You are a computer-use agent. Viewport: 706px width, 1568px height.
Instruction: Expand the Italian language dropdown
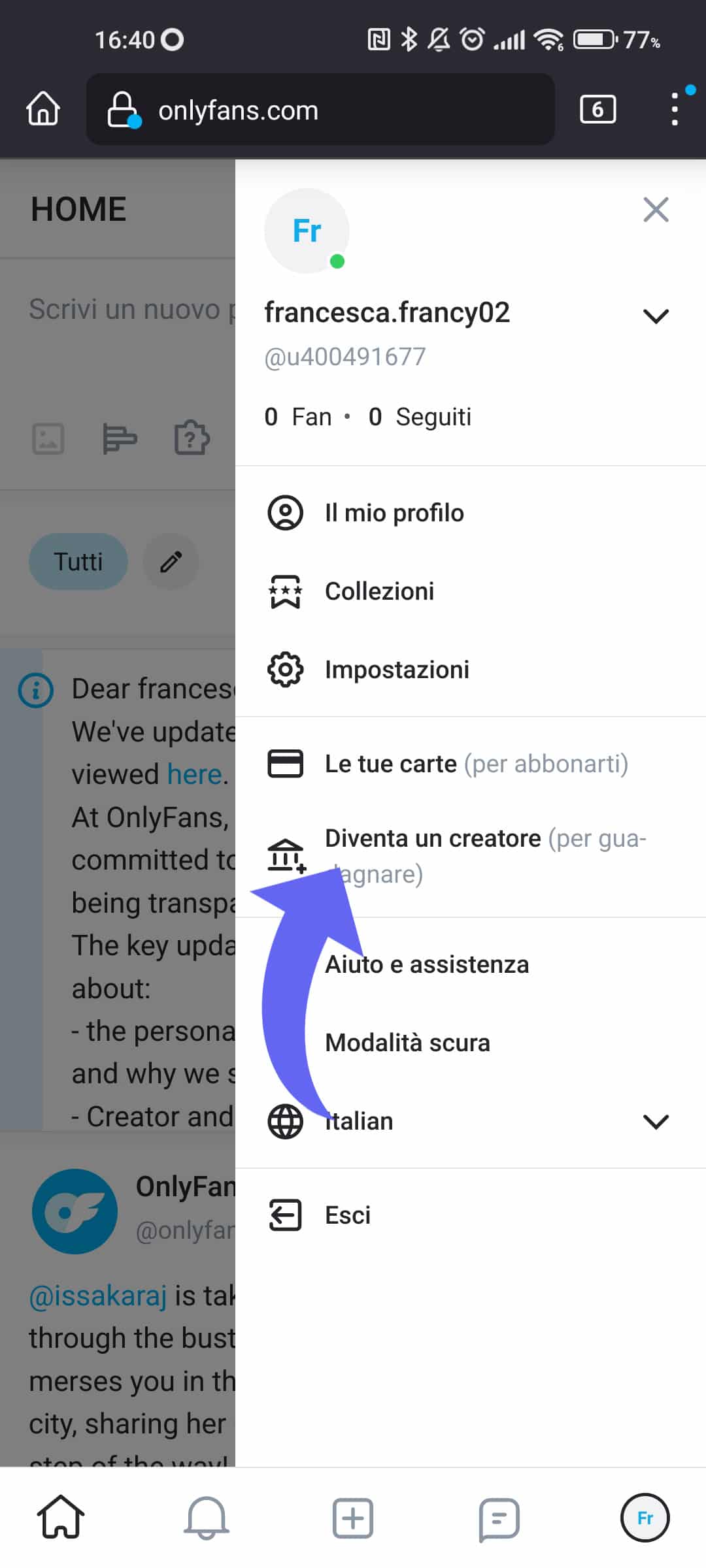pyautogui.click(x=656, y=1122)
